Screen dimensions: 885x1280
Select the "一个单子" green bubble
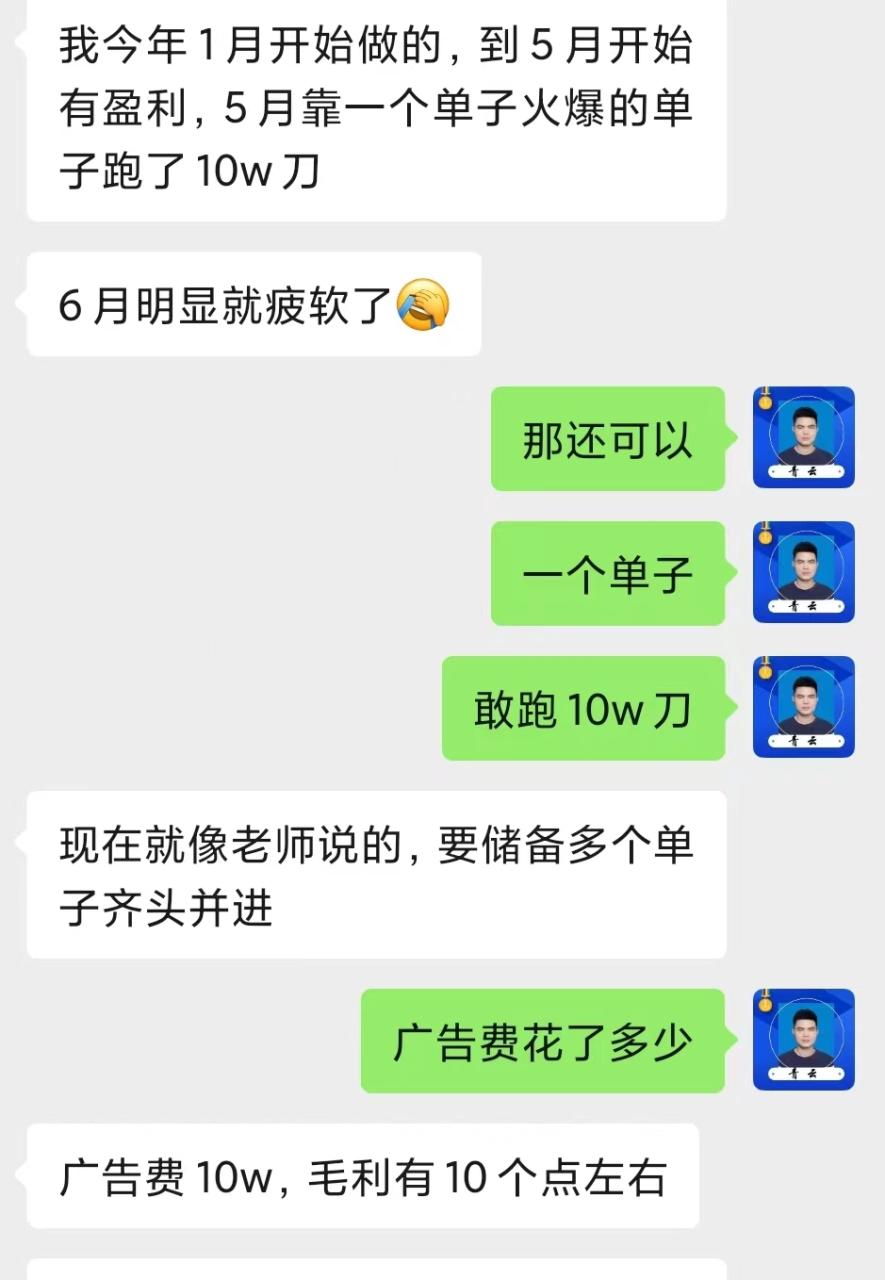click(x=607, y=573)
